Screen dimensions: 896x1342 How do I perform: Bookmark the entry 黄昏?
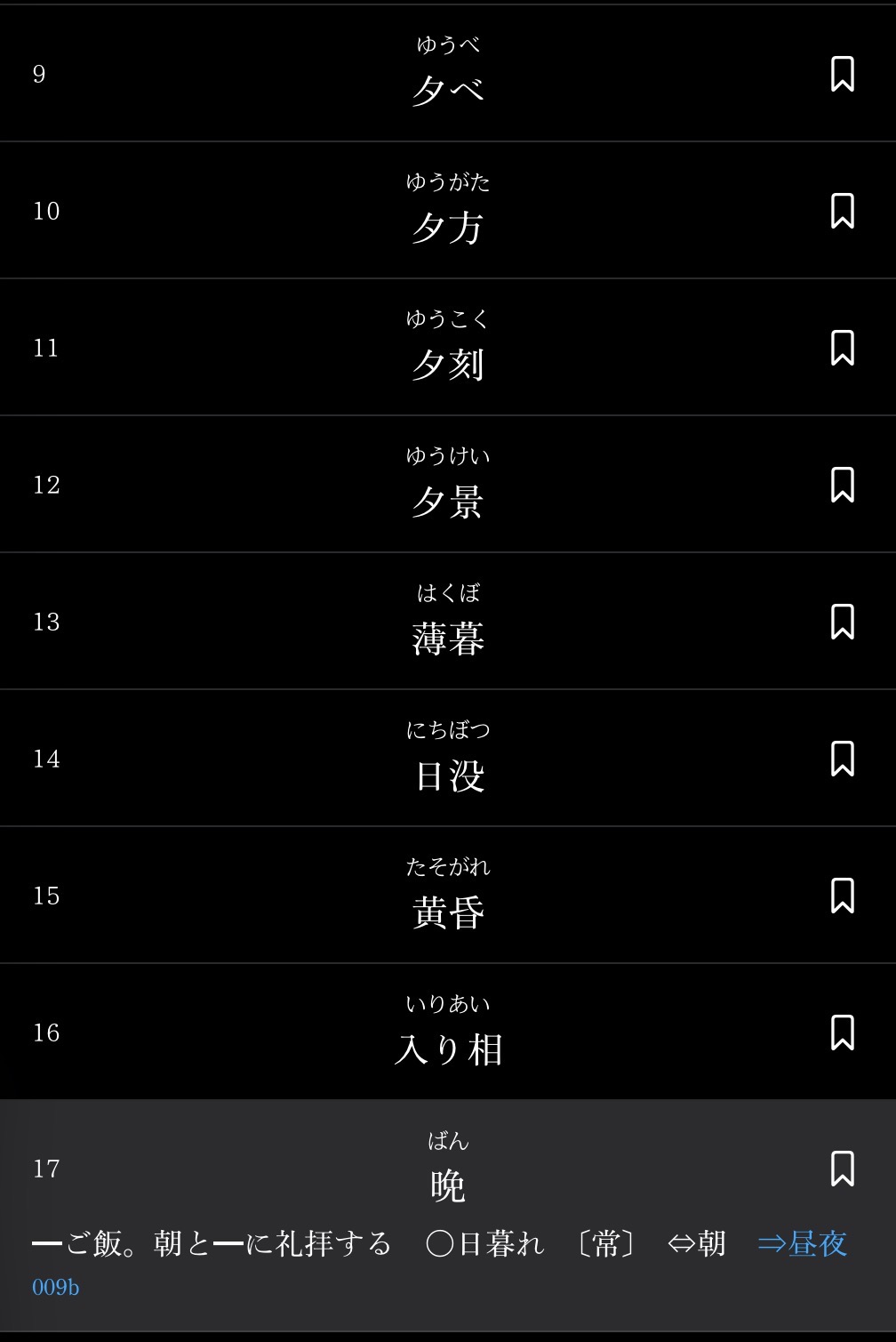coord(842,896)
